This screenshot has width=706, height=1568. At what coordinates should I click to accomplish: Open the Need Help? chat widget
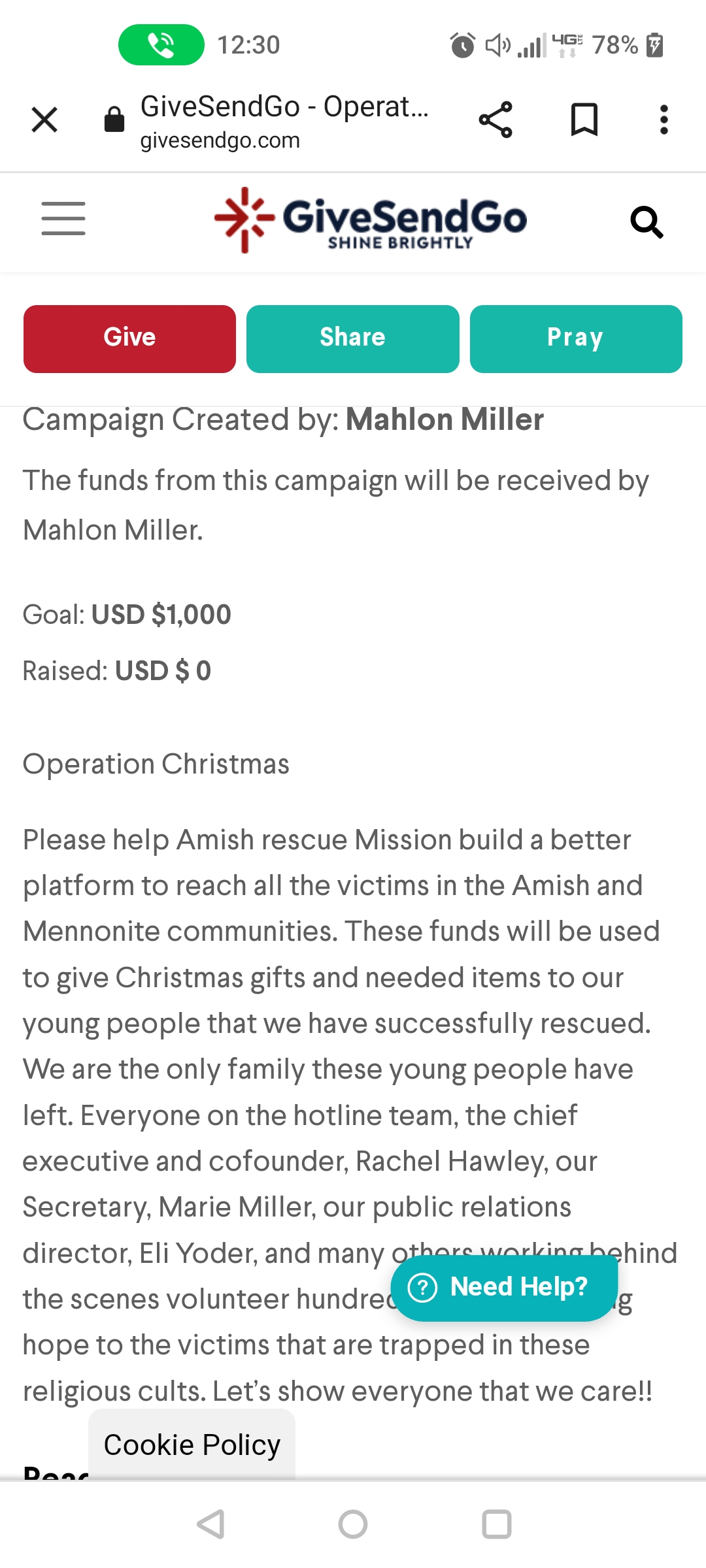pyautogui.click(x=504, y=1287)
